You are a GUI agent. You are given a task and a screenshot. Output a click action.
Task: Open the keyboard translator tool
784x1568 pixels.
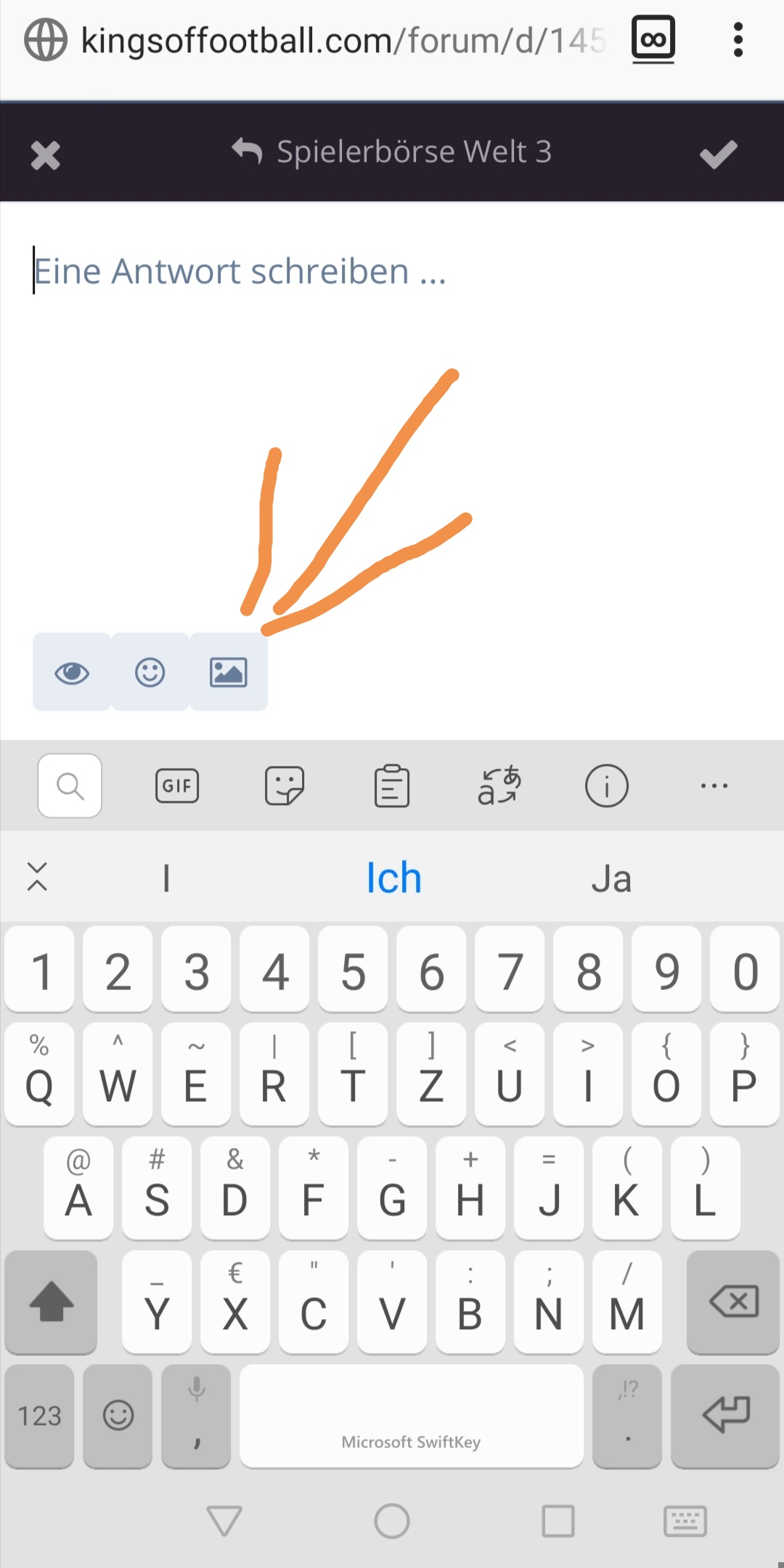click(x=499, y=786)
